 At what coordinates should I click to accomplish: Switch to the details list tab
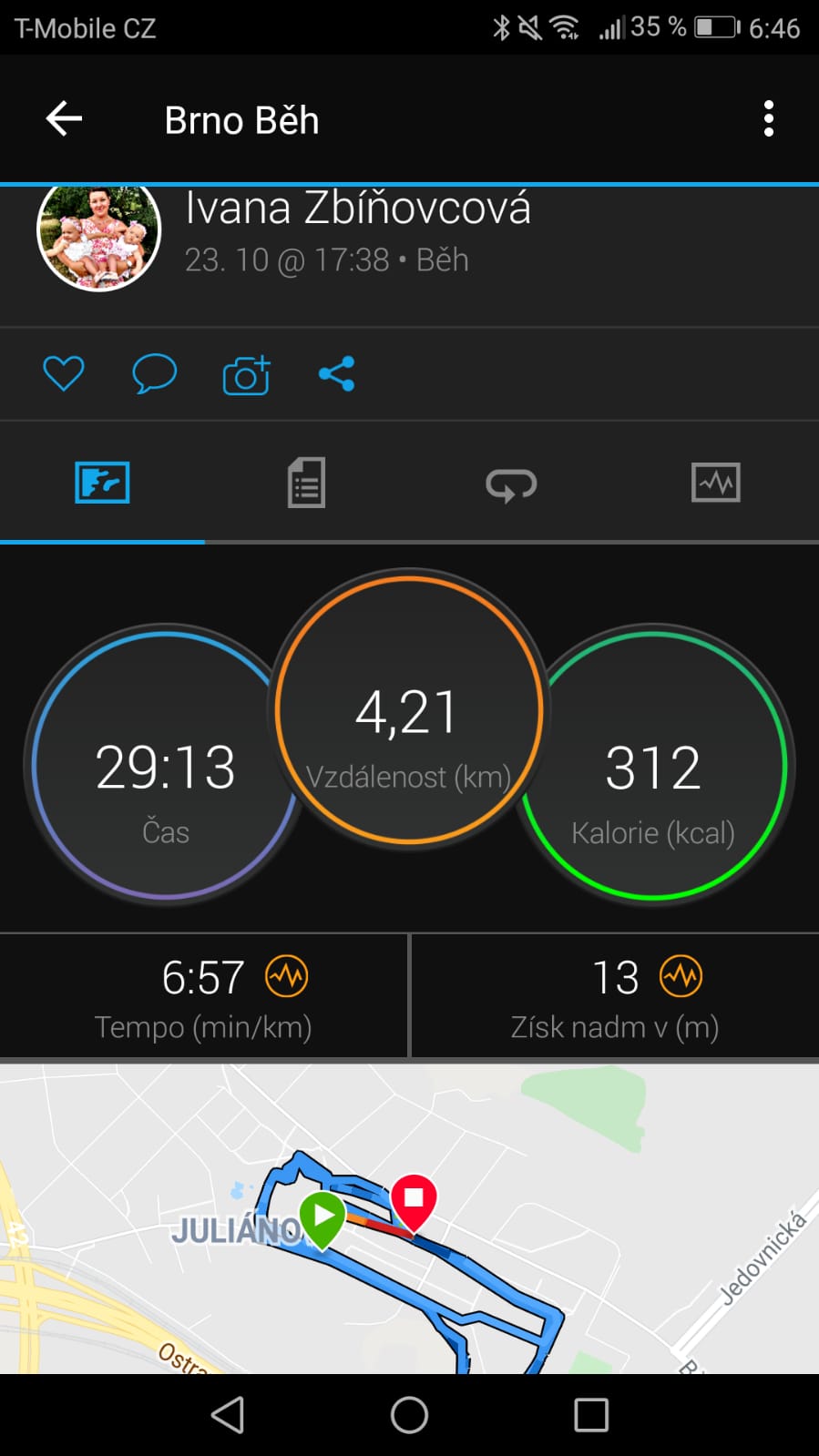306,483
